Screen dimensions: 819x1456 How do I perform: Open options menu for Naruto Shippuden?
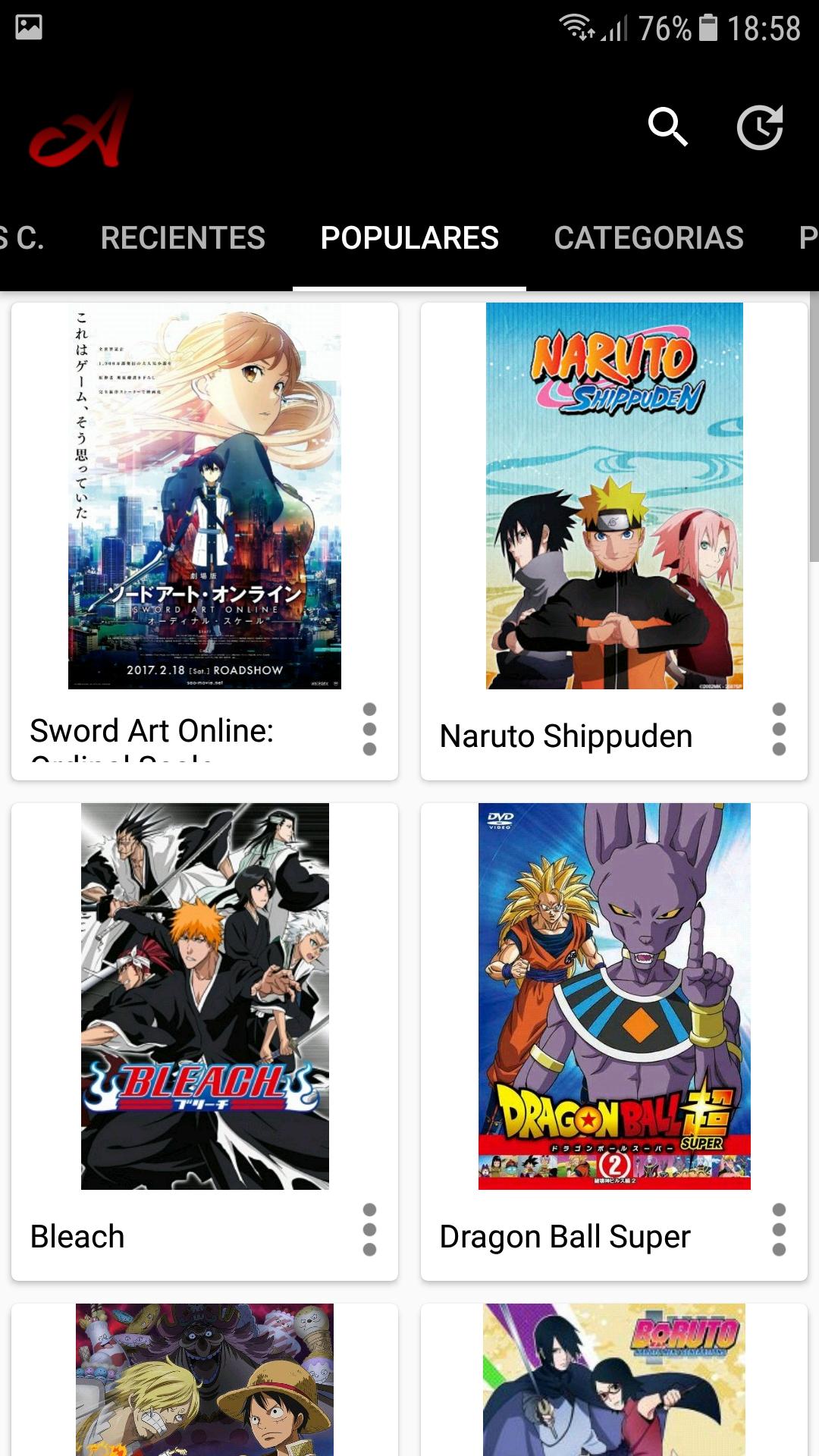pyautogui.click(x=779, y=730)
